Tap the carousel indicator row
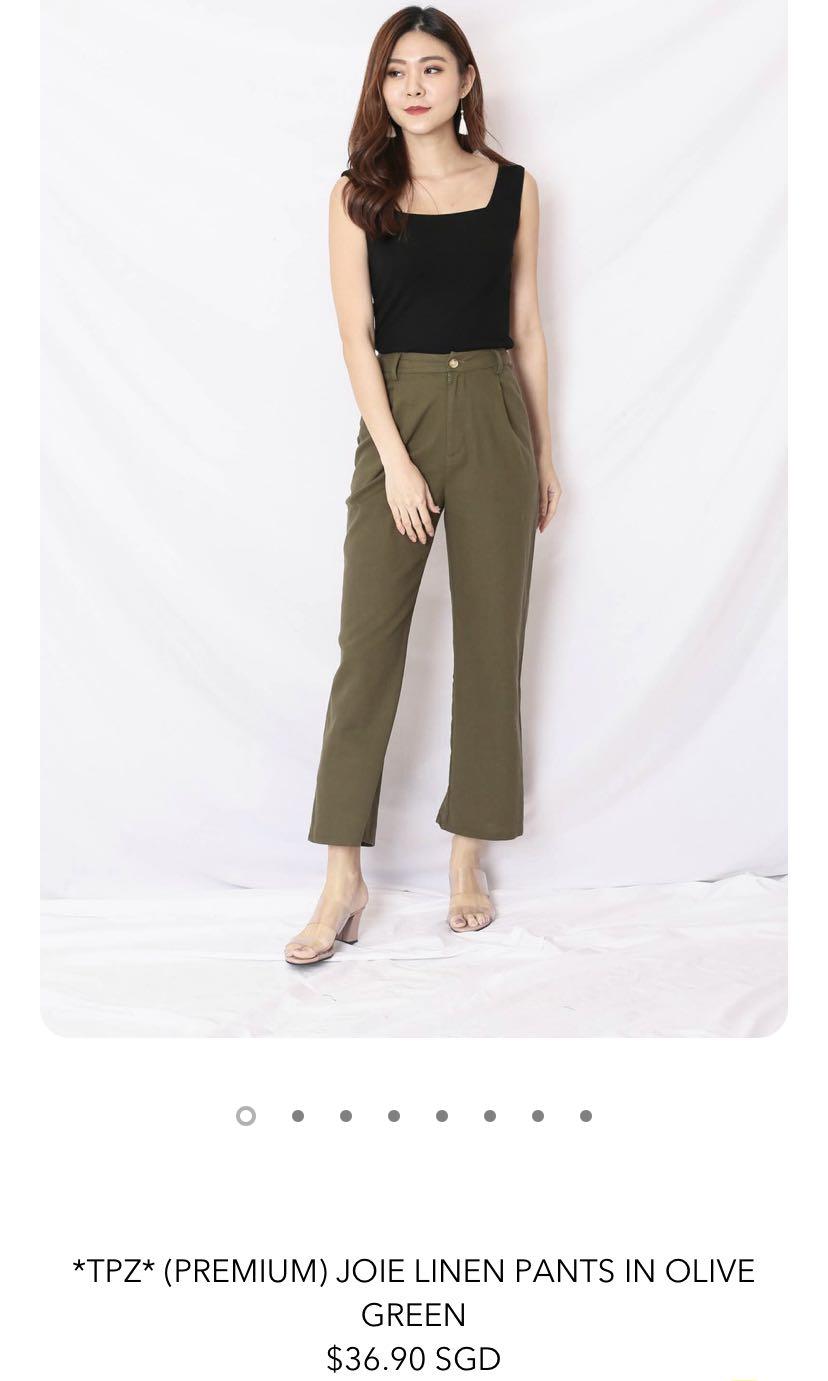 [x=415, y=1115]
